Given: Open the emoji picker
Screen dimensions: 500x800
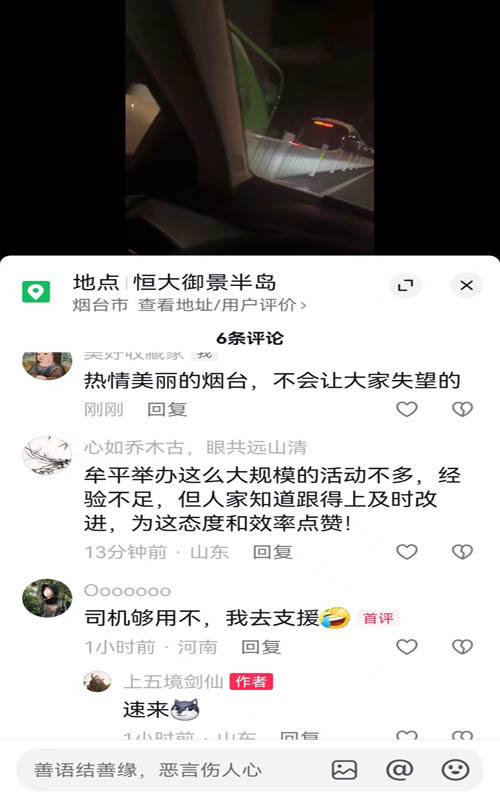Looking at the screenshot, I should pos(456,770).
